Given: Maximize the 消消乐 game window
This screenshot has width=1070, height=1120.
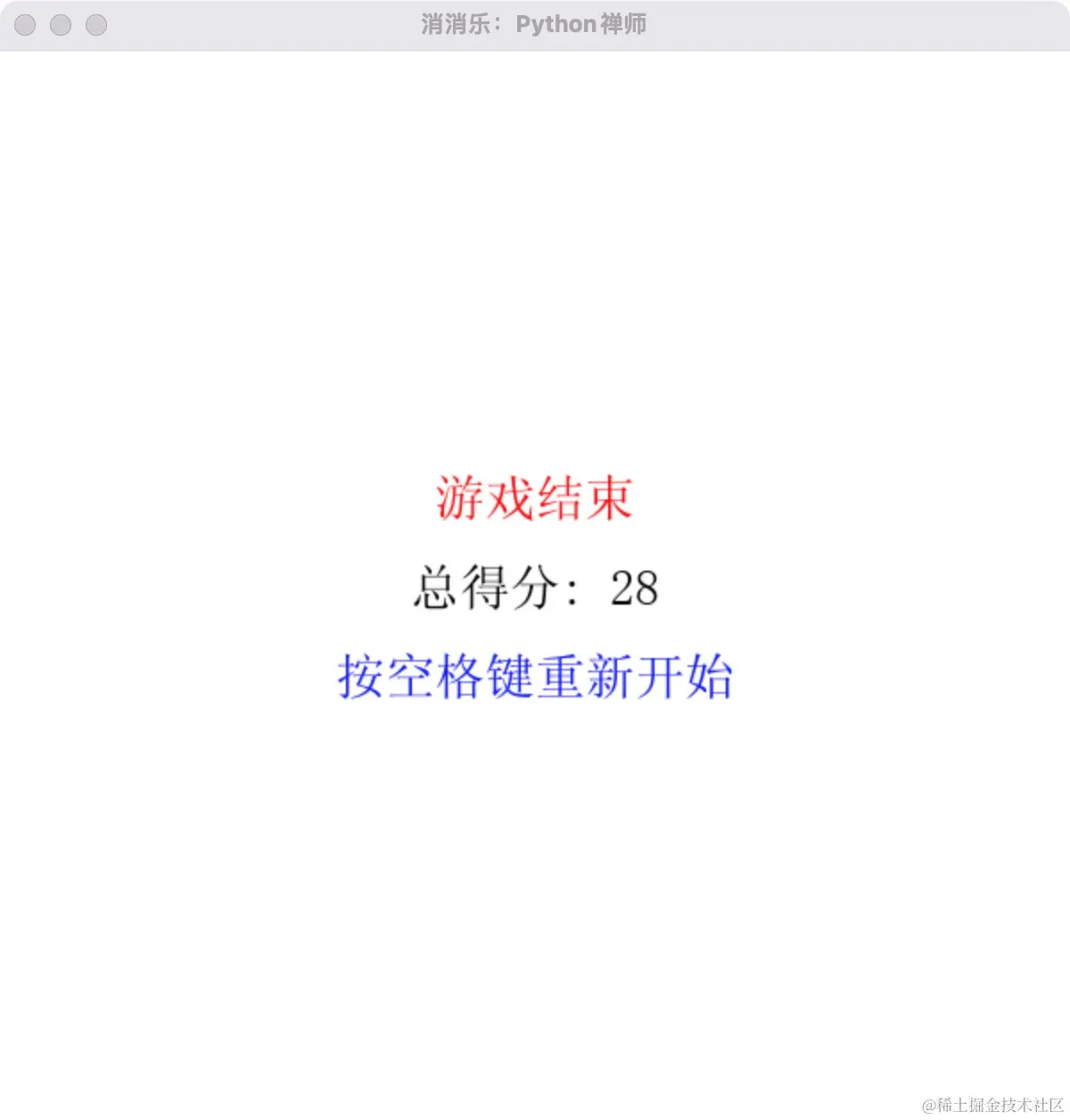Looking at the screenshot, I should (96, 25).
